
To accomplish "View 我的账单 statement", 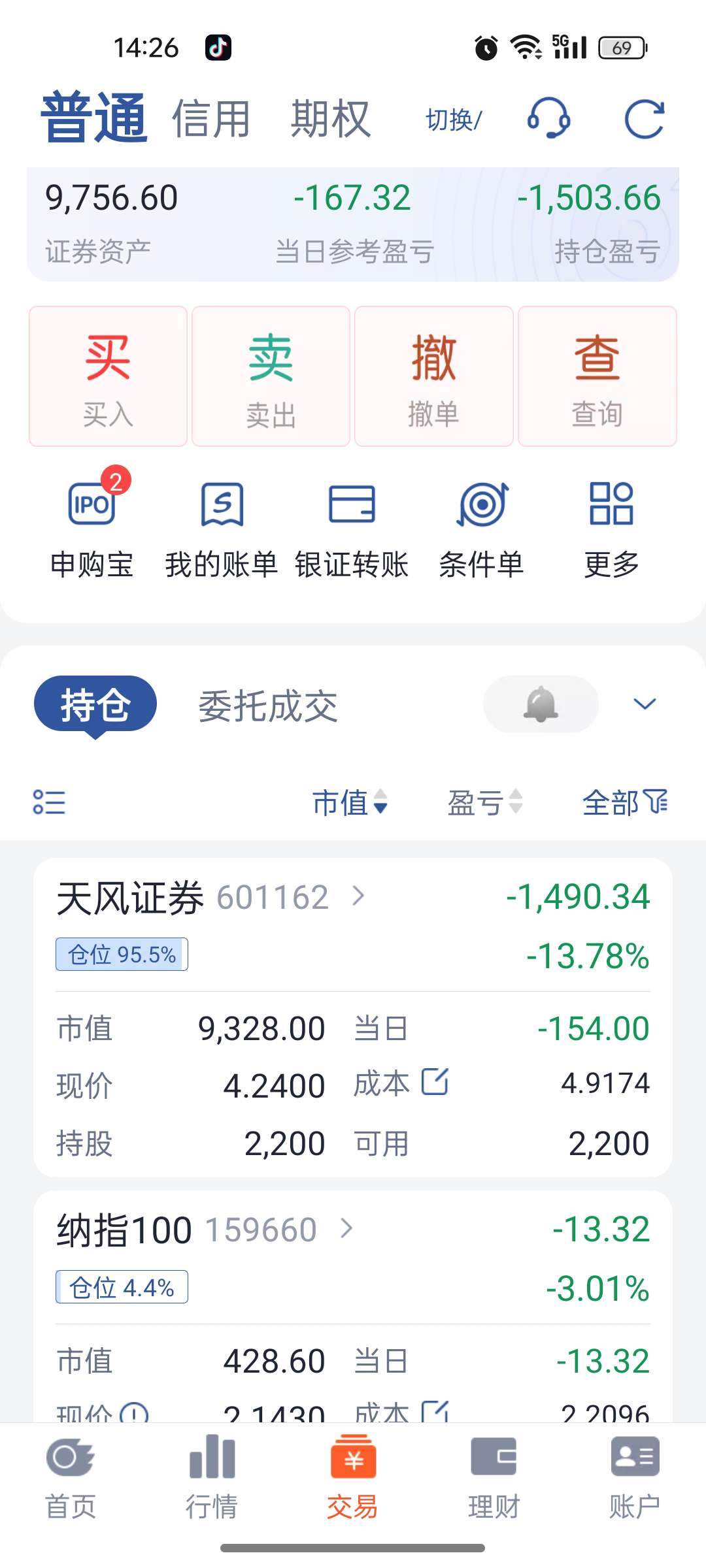I will [222, 526].
